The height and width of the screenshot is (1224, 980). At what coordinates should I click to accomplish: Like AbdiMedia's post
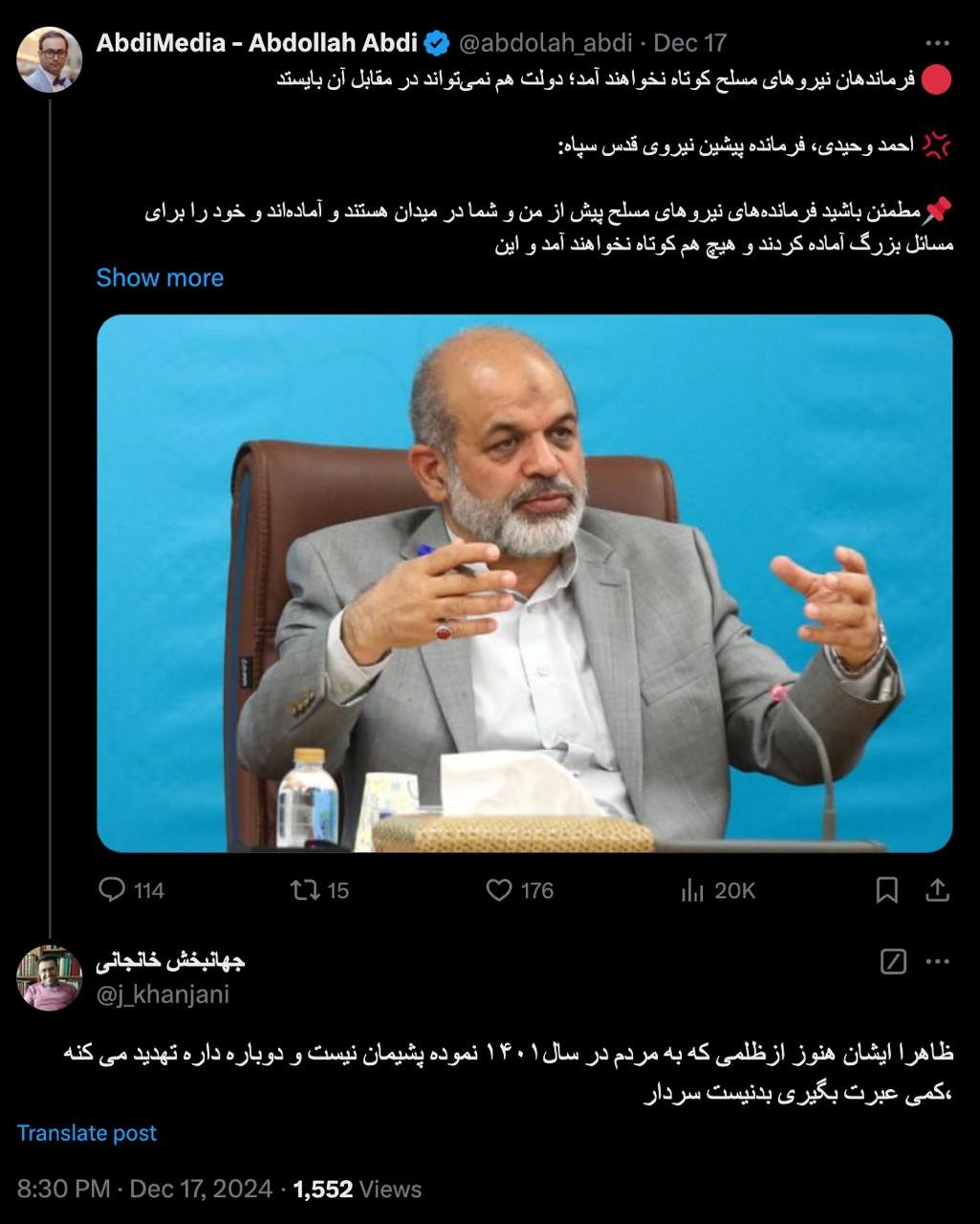tap(499, 890)
